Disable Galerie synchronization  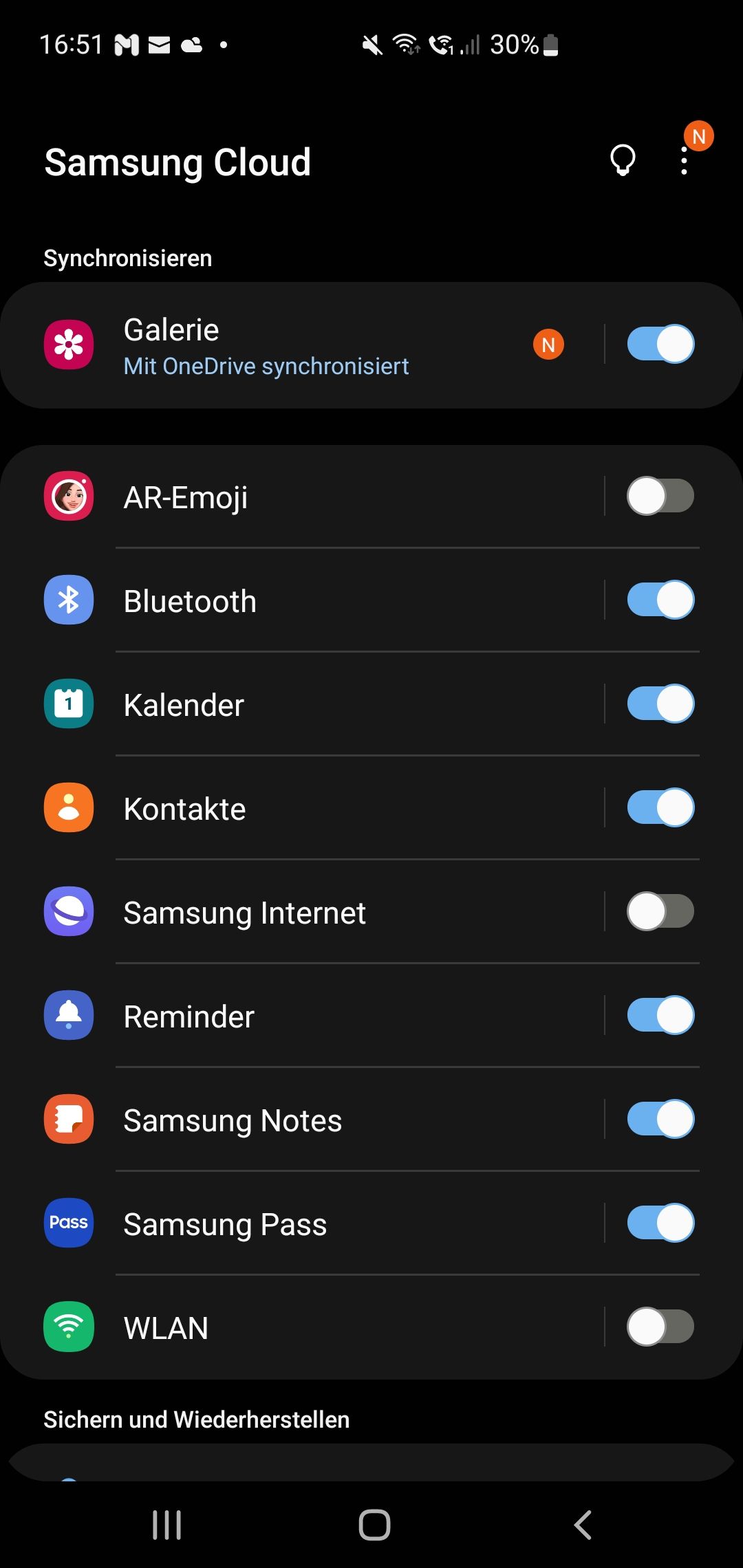660,344
